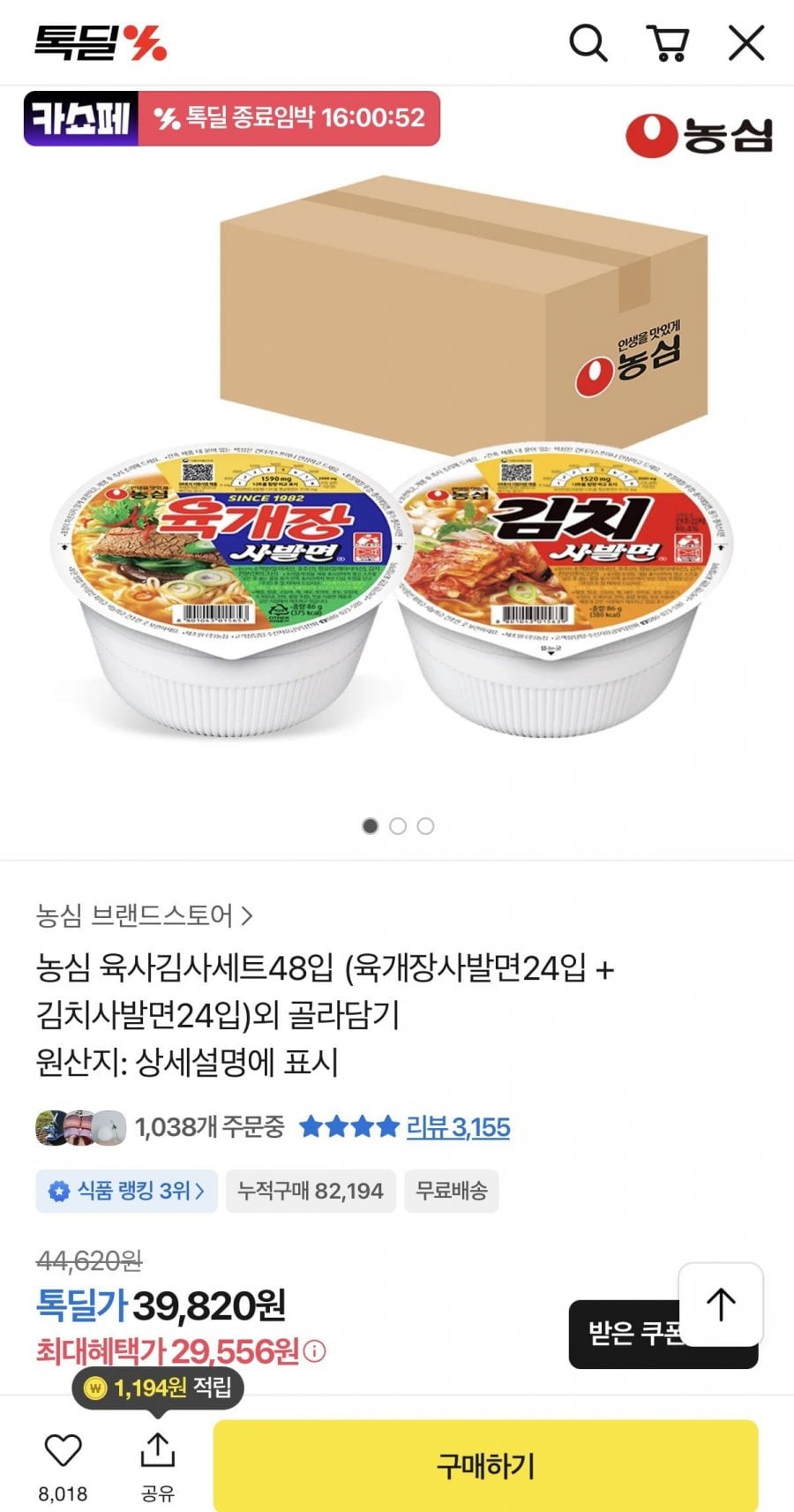Like this product with the heart

[x=63, y=1450]
